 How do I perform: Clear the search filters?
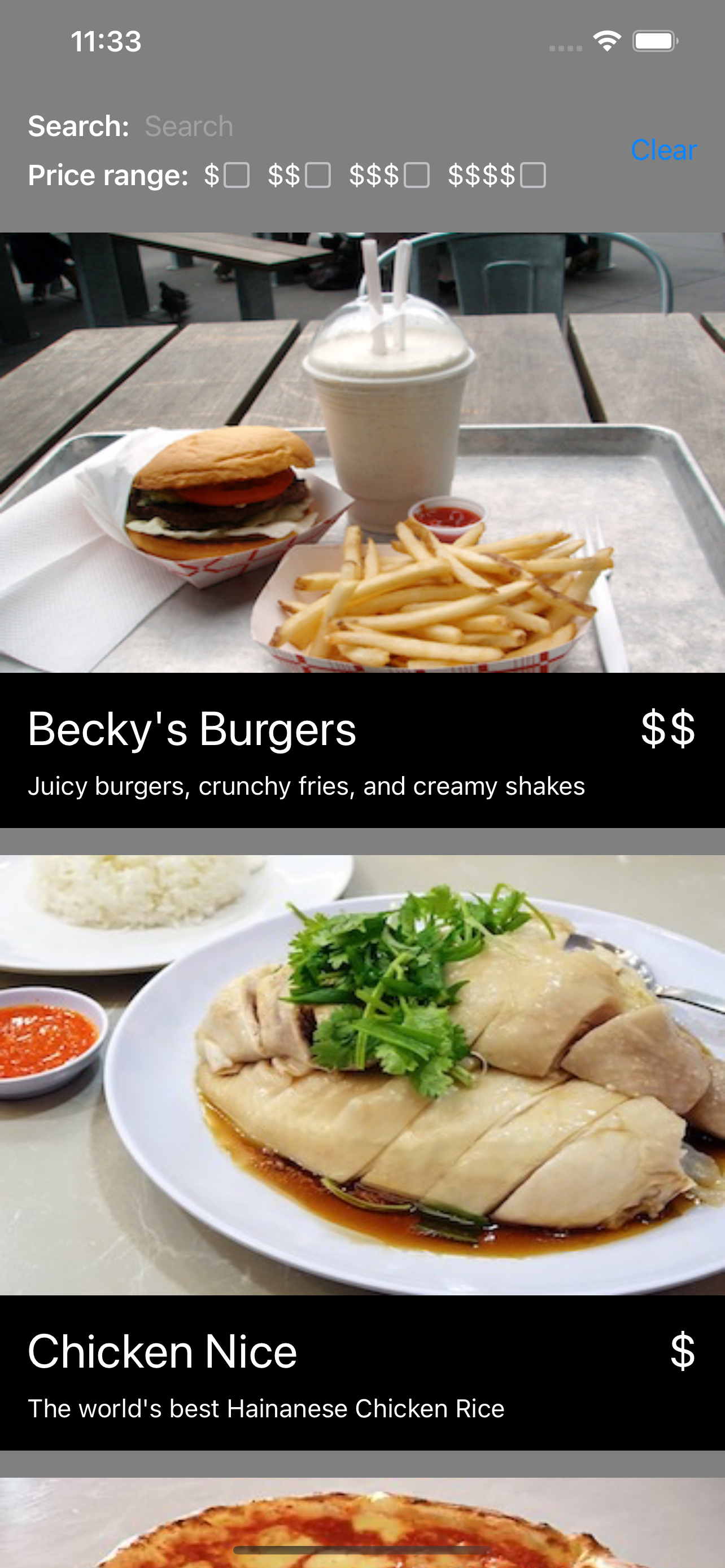click(x=663, y=150)
